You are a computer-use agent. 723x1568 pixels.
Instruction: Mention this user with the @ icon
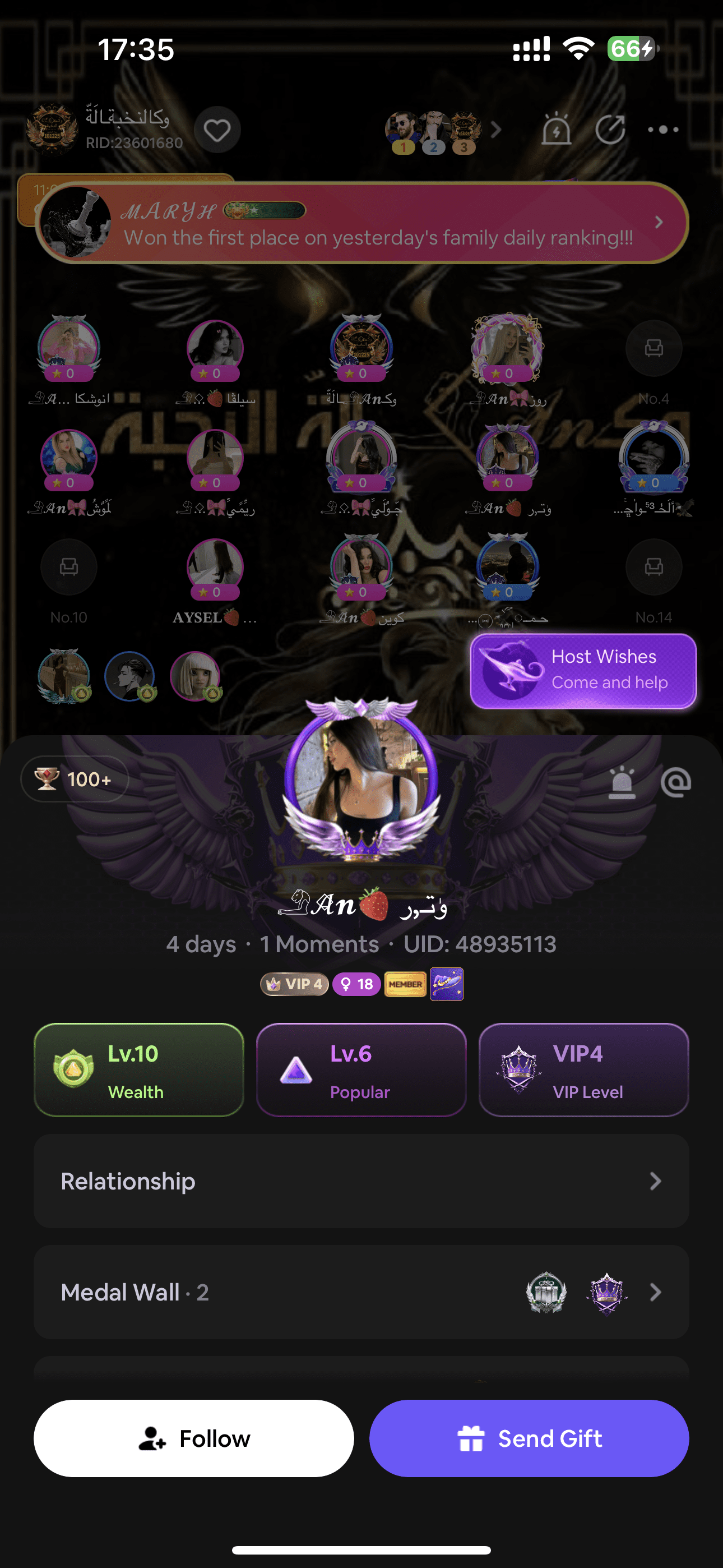pyautogui.click(x=675, y=782)
